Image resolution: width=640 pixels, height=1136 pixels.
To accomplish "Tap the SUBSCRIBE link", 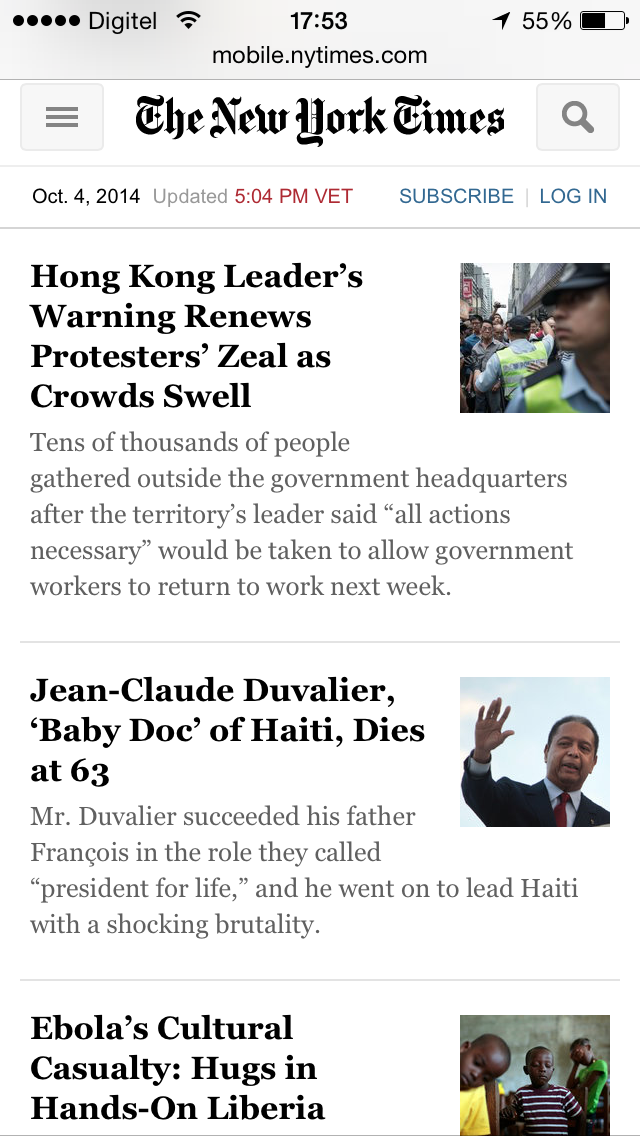I will pyautogui.click(x=456, y=196).
